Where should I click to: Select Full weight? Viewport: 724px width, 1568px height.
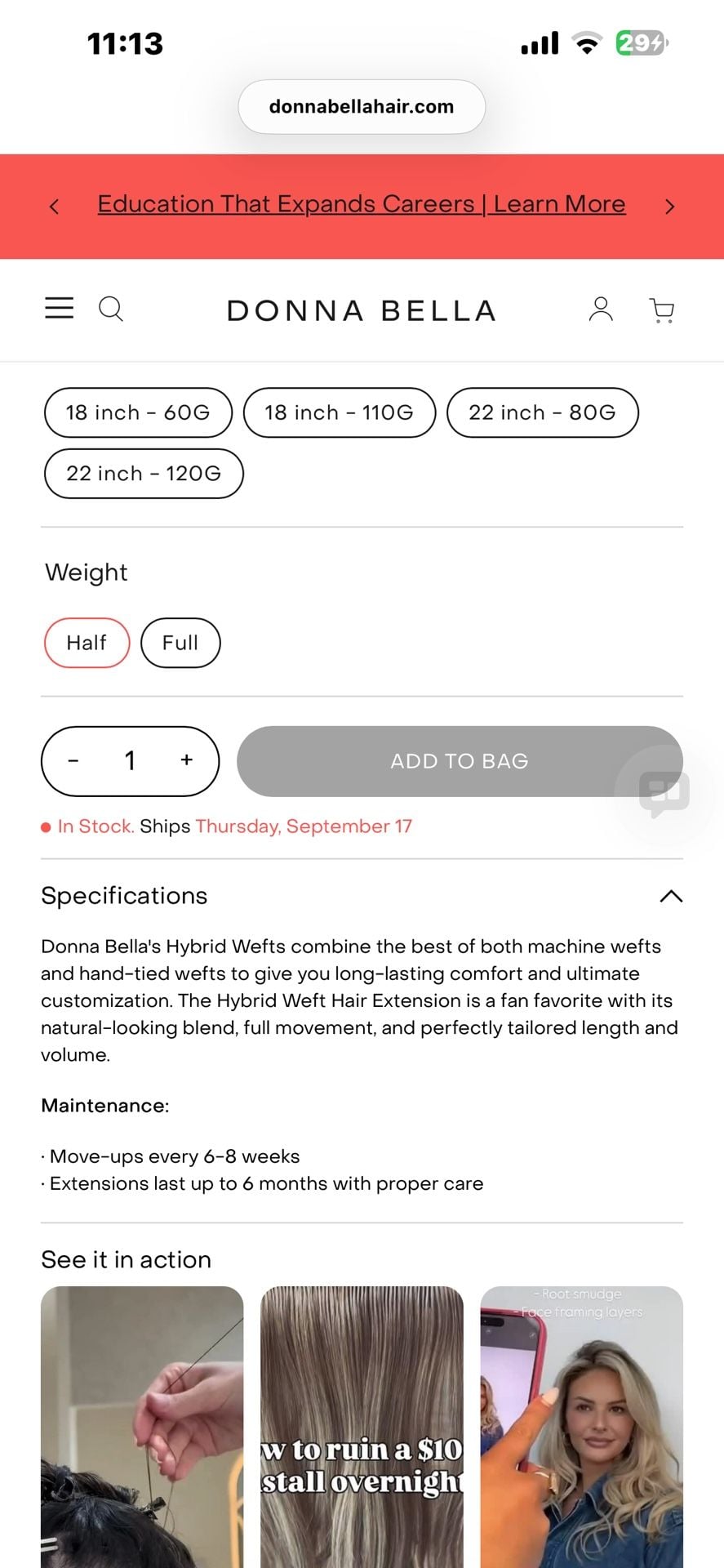[180, 643]
